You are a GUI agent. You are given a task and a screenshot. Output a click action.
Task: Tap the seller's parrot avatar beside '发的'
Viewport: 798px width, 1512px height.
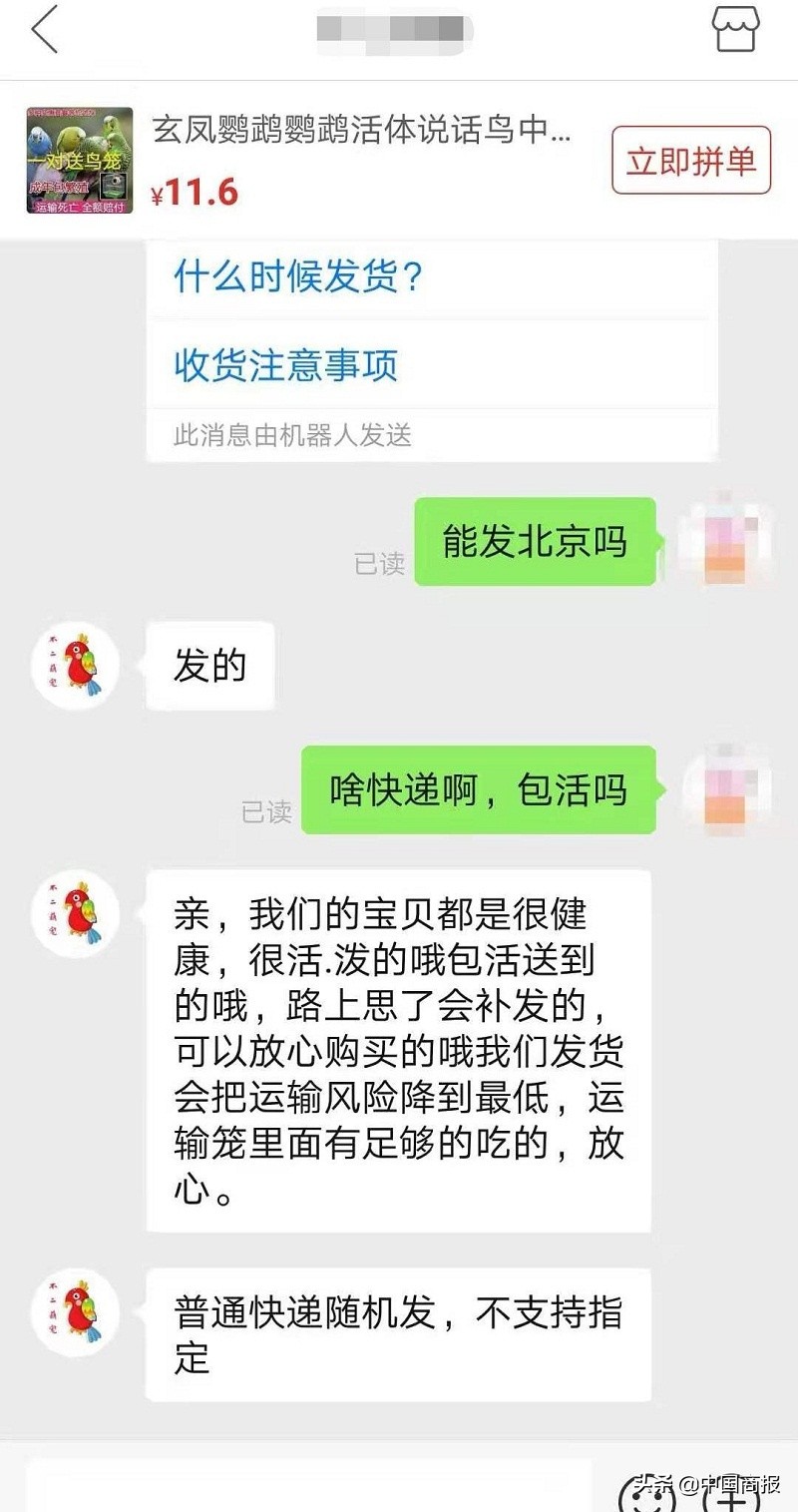[75, 664]
